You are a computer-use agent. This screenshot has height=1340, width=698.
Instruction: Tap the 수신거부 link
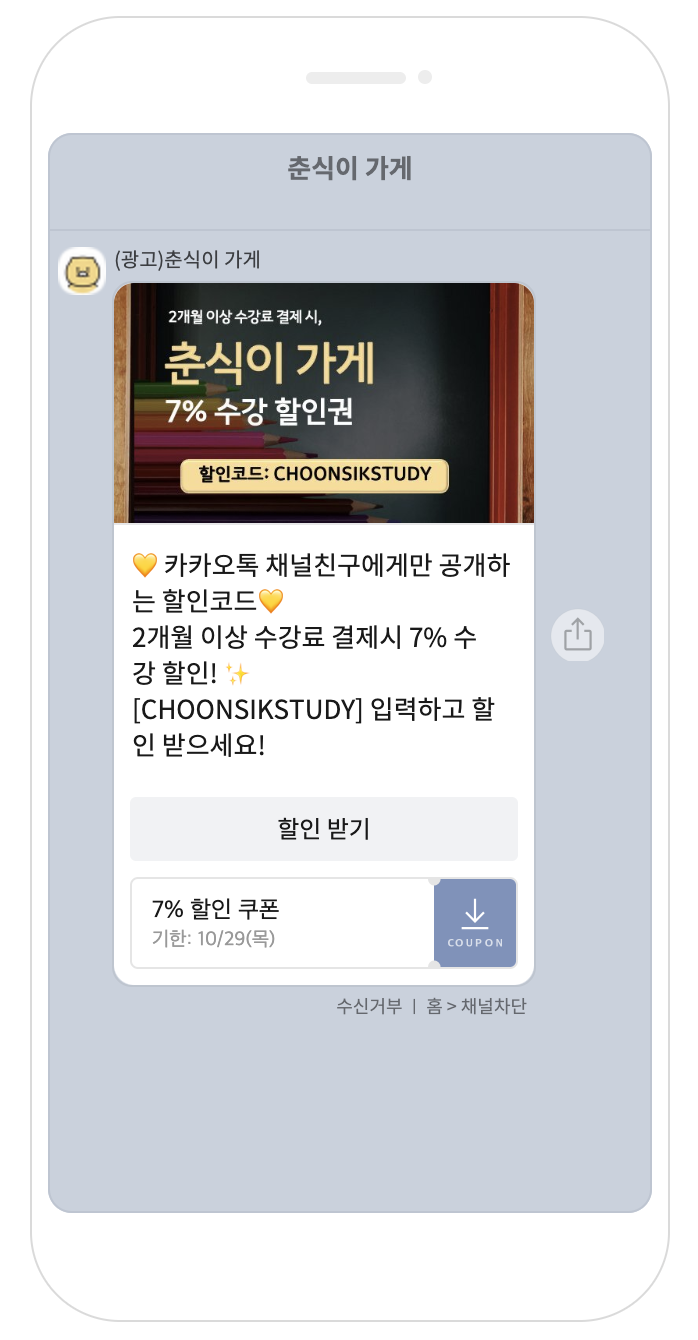(x=369, y=1006)
